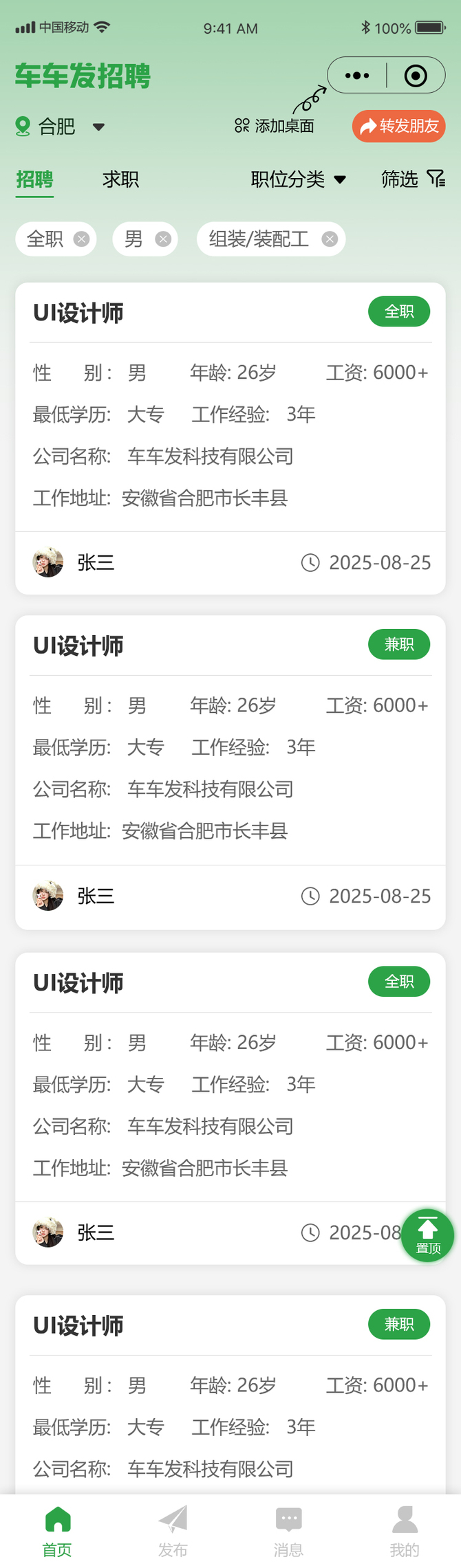Screen dimensions: 461x1568
Task: Open the 筛选 filter options
Action: coord(413,179)
